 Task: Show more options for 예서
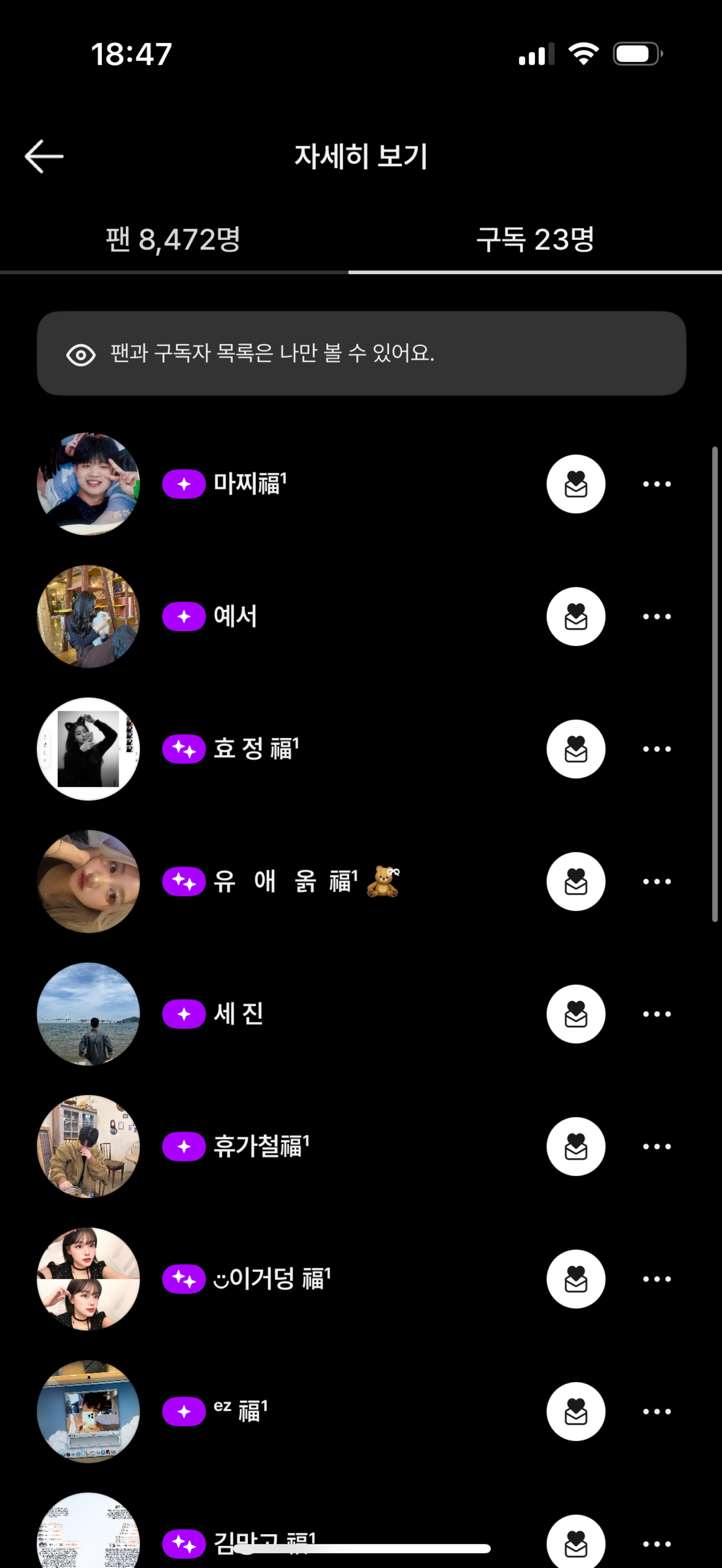(x=656, y=617)
